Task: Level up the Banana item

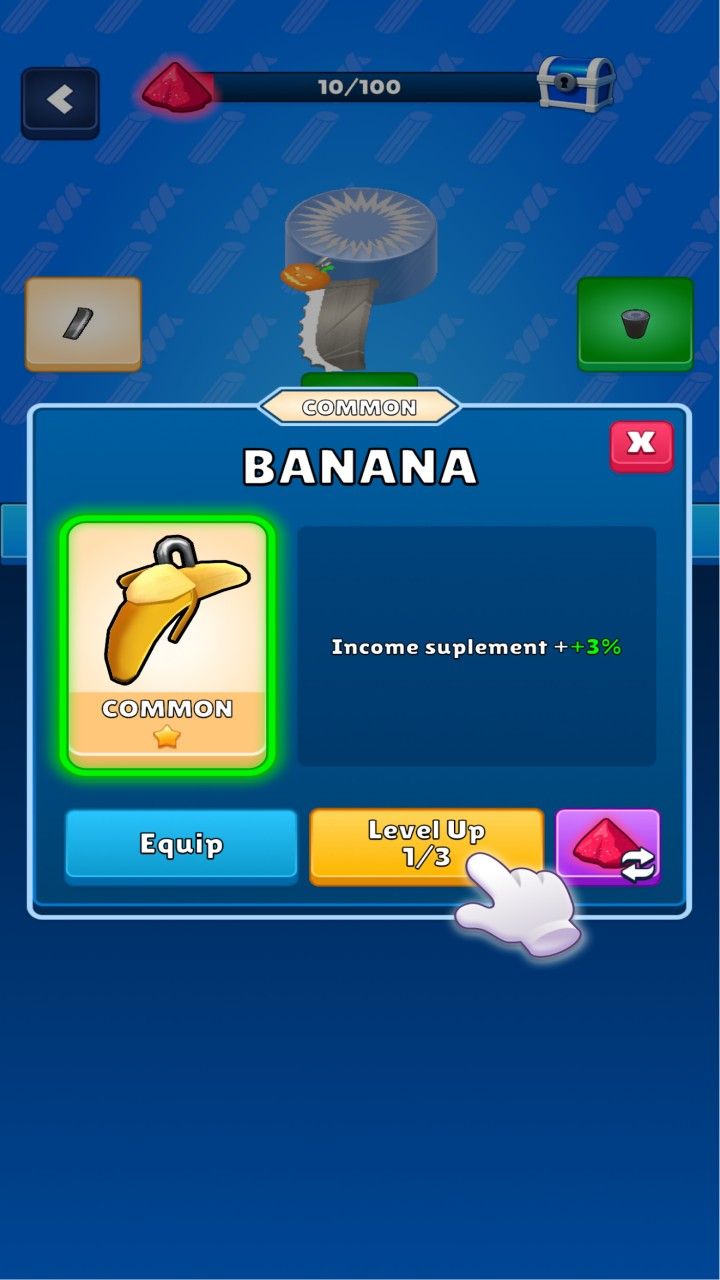Action: [426, 844]
